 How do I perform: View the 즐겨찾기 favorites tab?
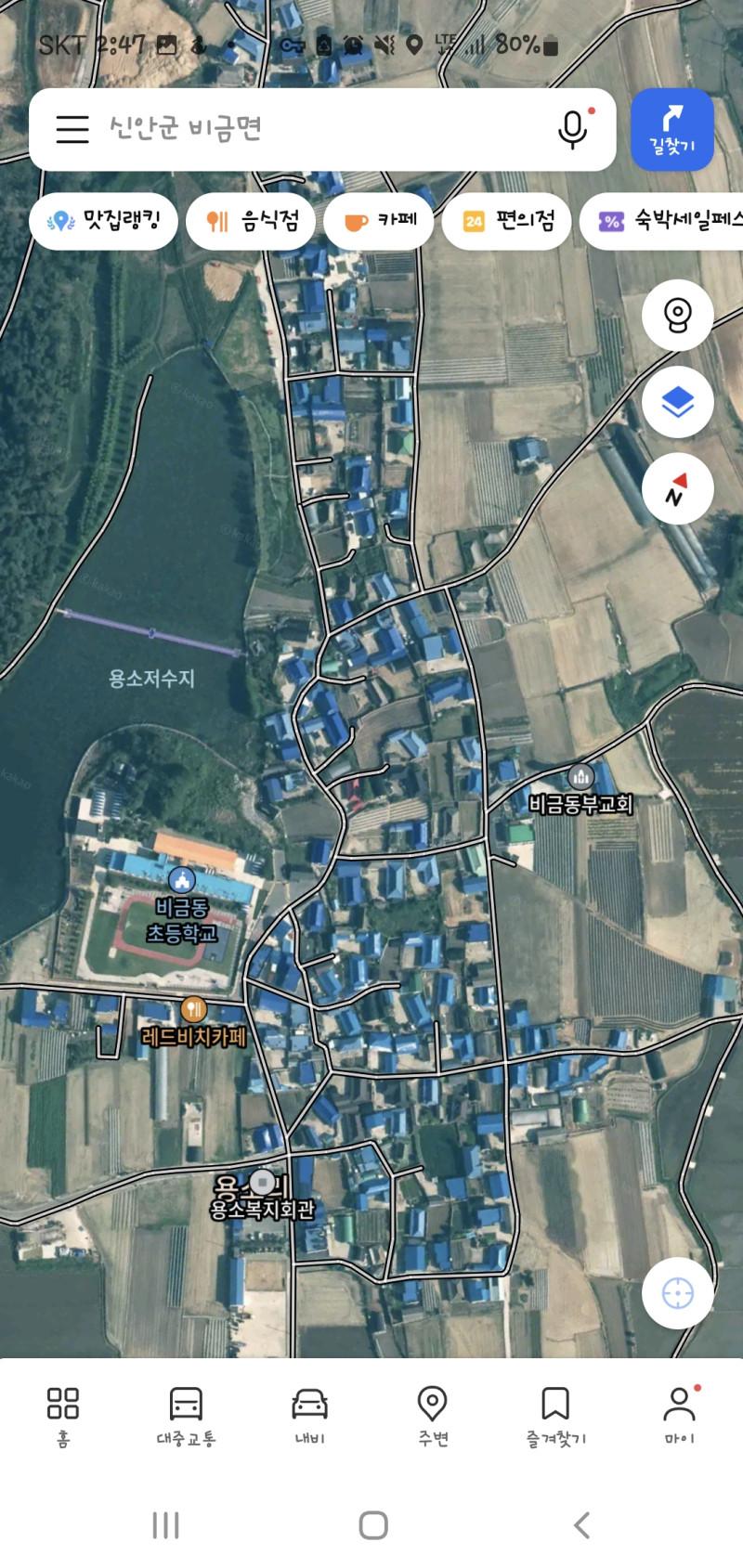[x=555, y=1416]
